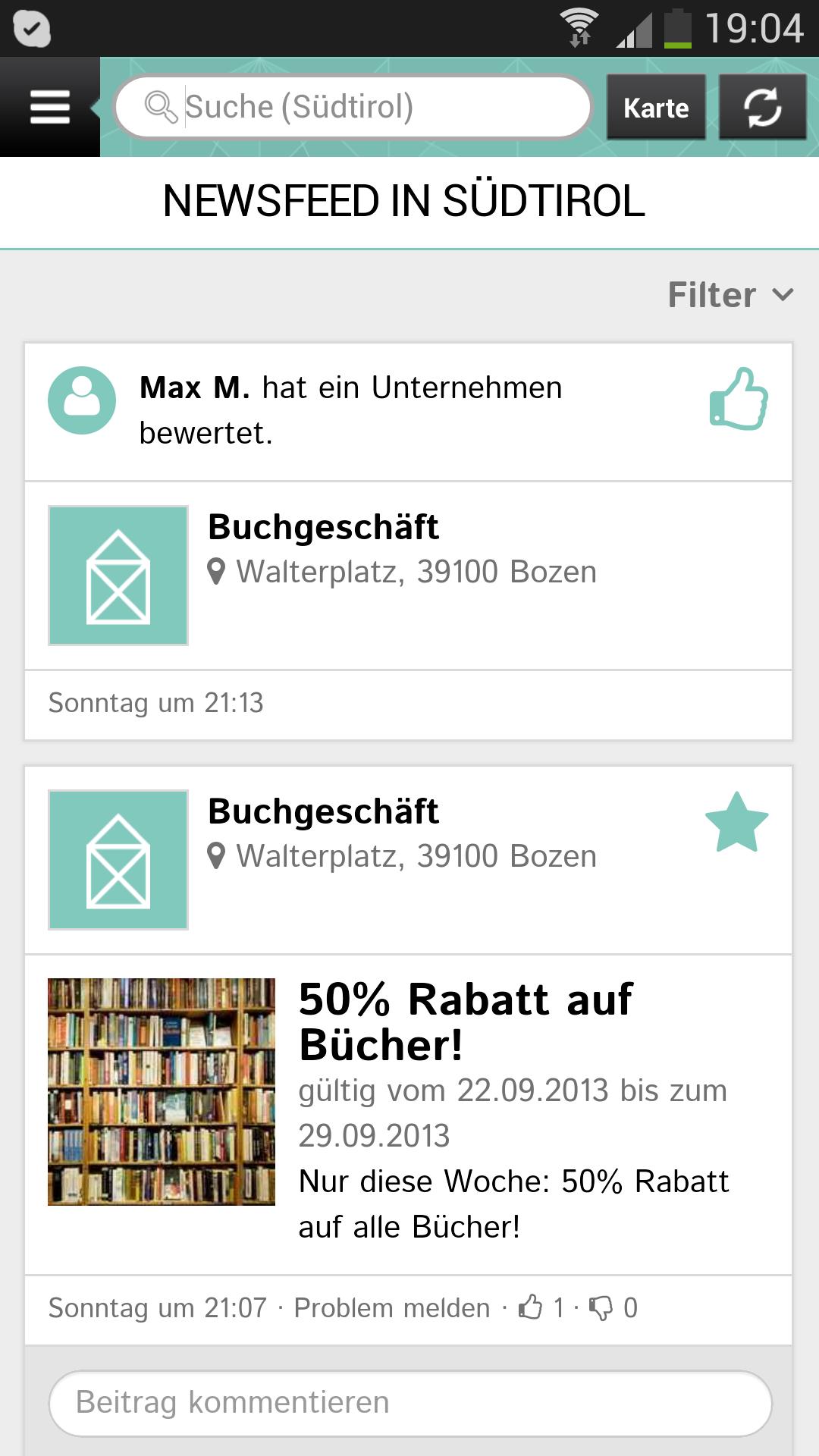The width and height of the screenshot is (819, 1456).
Task: Focus the Beitrag kommentieren field
Action: (409, 1402)
